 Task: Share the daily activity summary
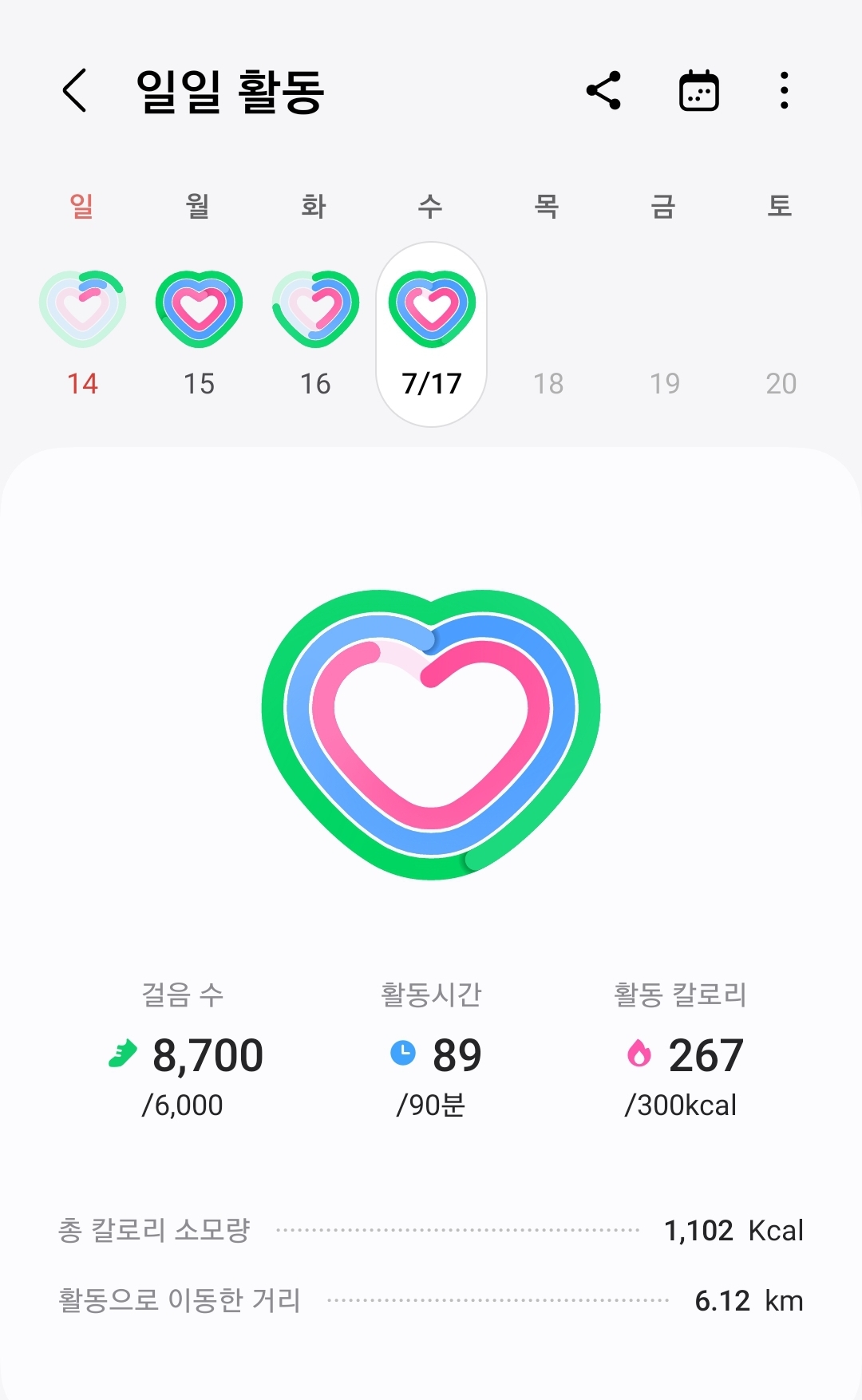coord(603,90)
